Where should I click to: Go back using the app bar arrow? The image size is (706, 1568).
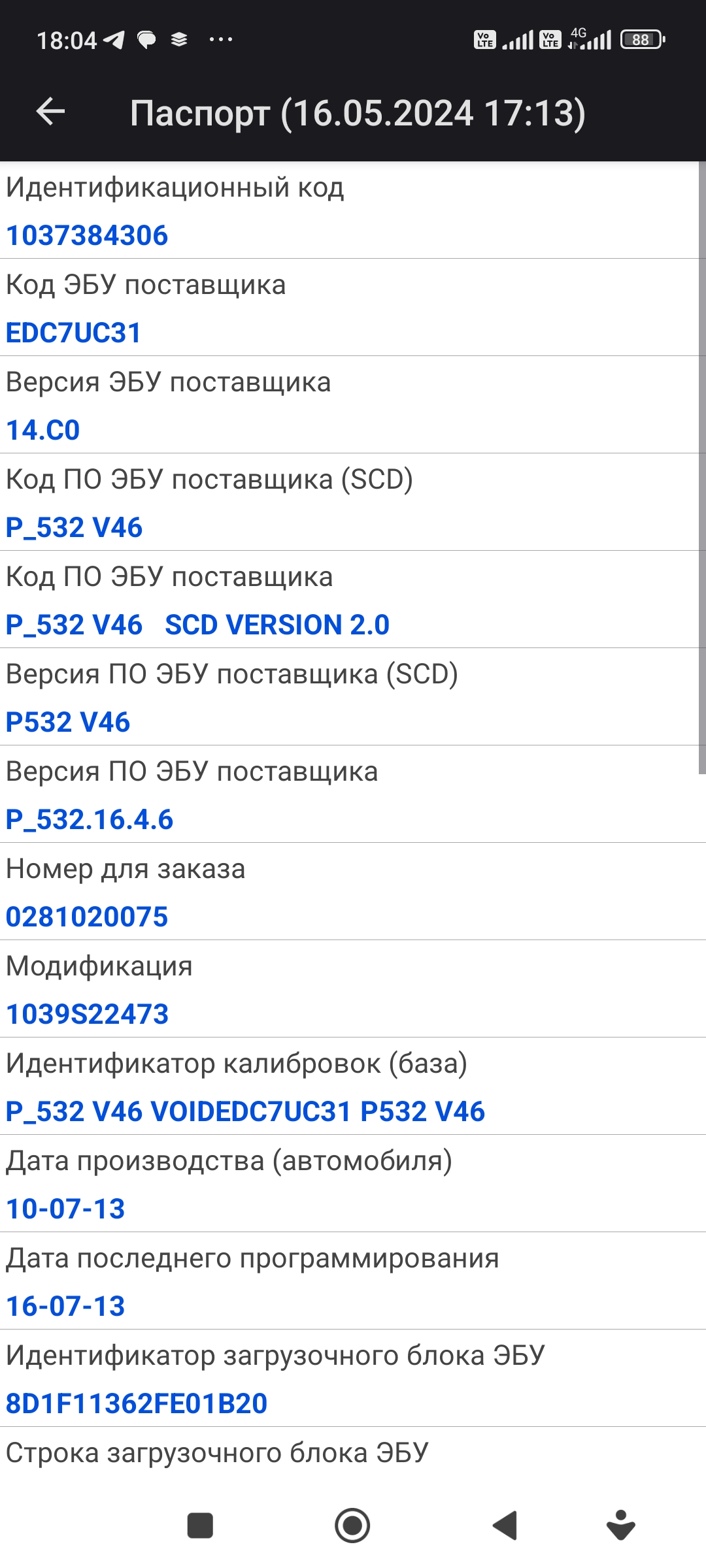pos(50,112)
